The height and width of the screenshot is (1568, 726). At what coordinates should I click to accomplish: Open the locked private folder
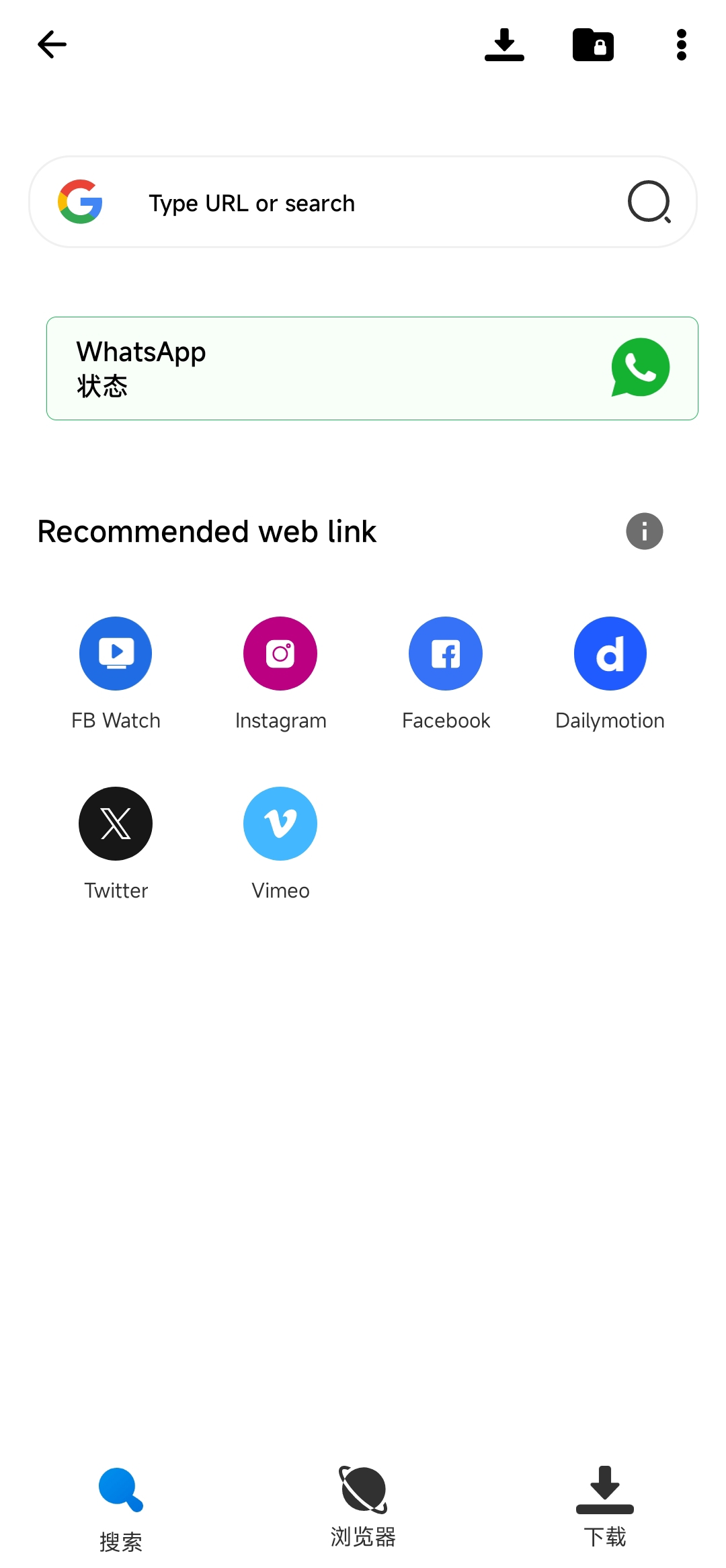[593, 45]
